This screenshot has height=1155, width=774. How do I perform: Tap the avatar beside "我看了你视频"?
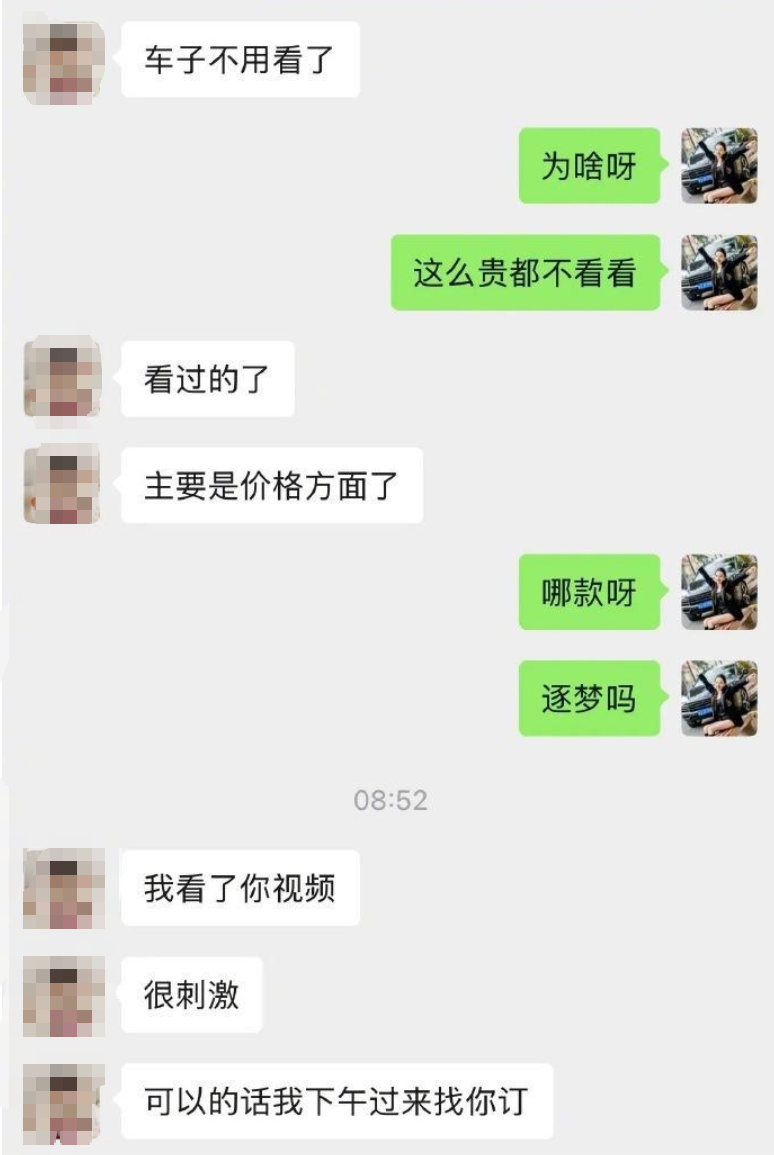(63, 888)
